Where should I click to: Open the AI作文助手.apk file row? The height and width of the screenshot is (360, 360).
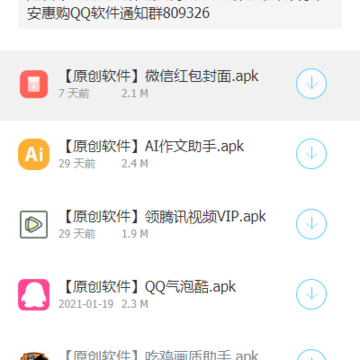coord(180,156)
